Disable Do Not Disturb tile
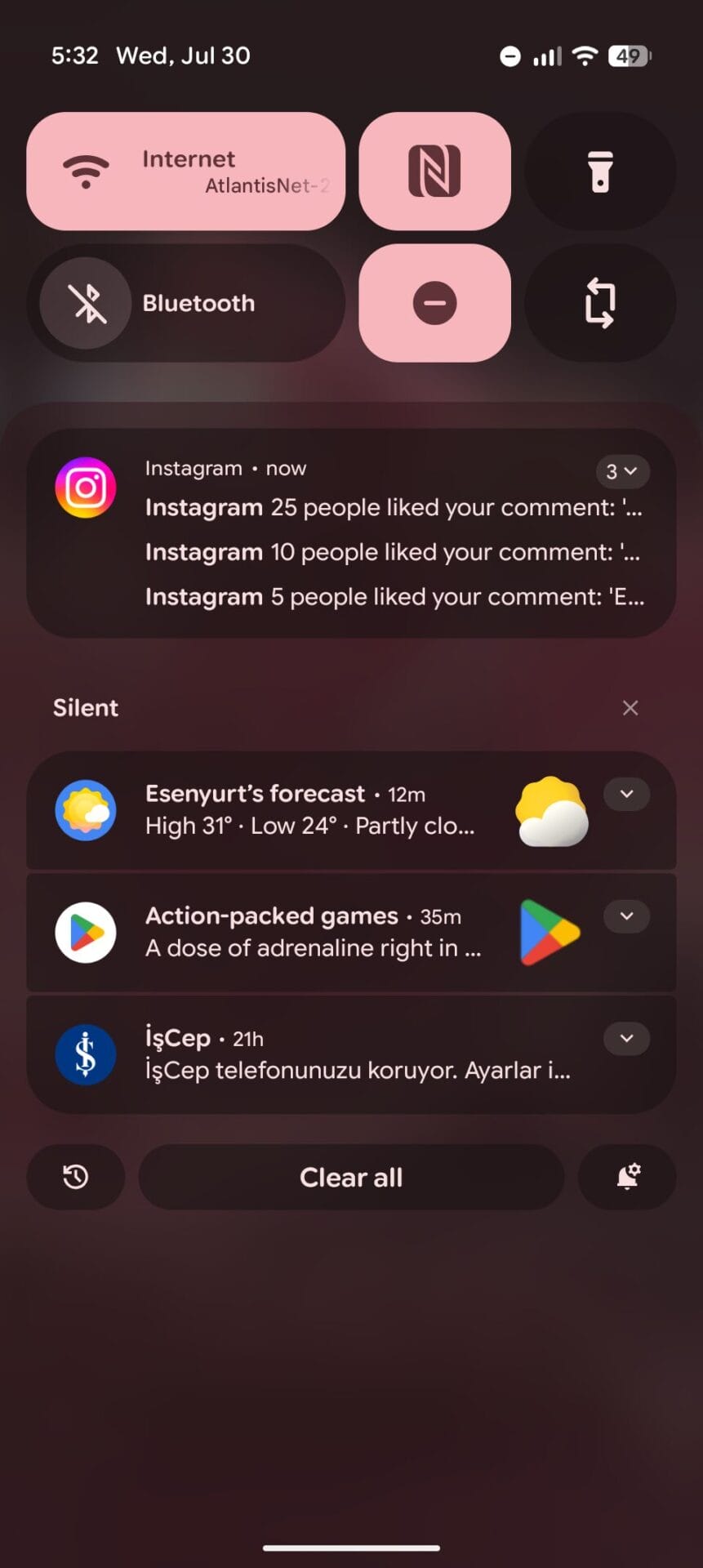The height and width of the screenshot is (1568, 703). (x=434, y=303)
